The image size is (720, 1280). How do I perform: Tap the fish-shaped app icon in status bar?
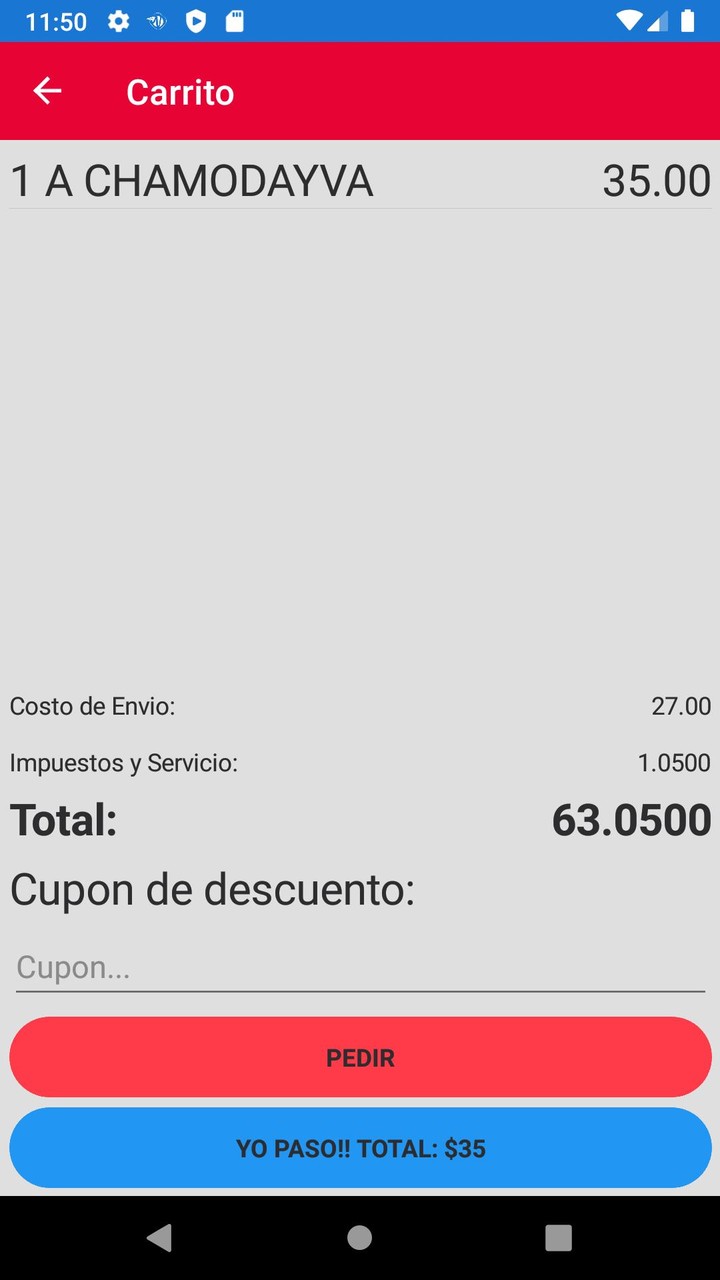156,21
